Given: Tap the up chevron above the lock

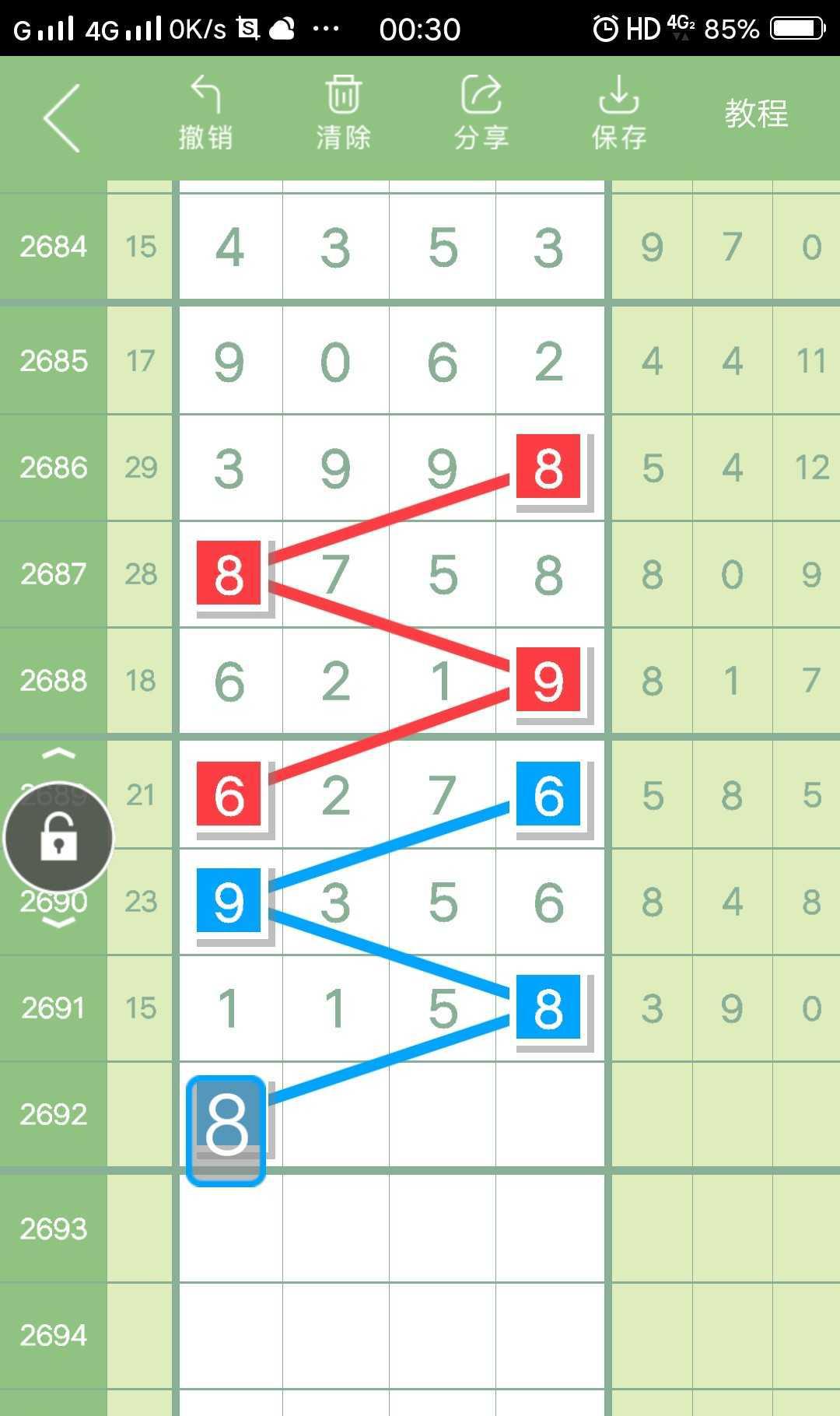Looking at the screenshot, I should 59,753.
